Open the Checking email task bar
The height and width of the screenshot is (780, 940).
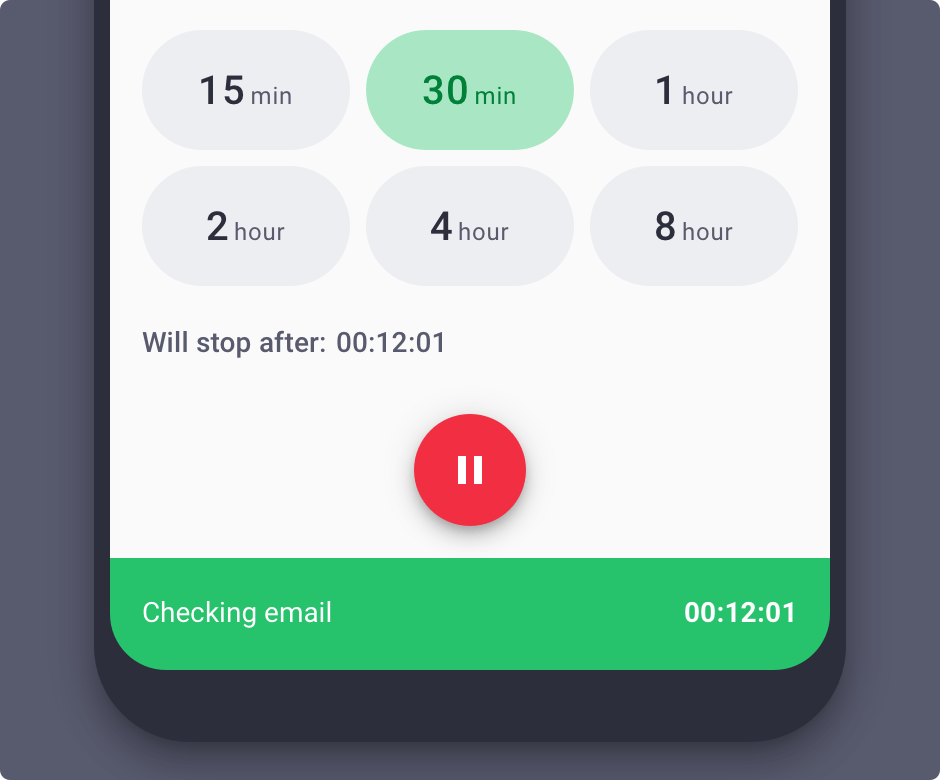470,613
